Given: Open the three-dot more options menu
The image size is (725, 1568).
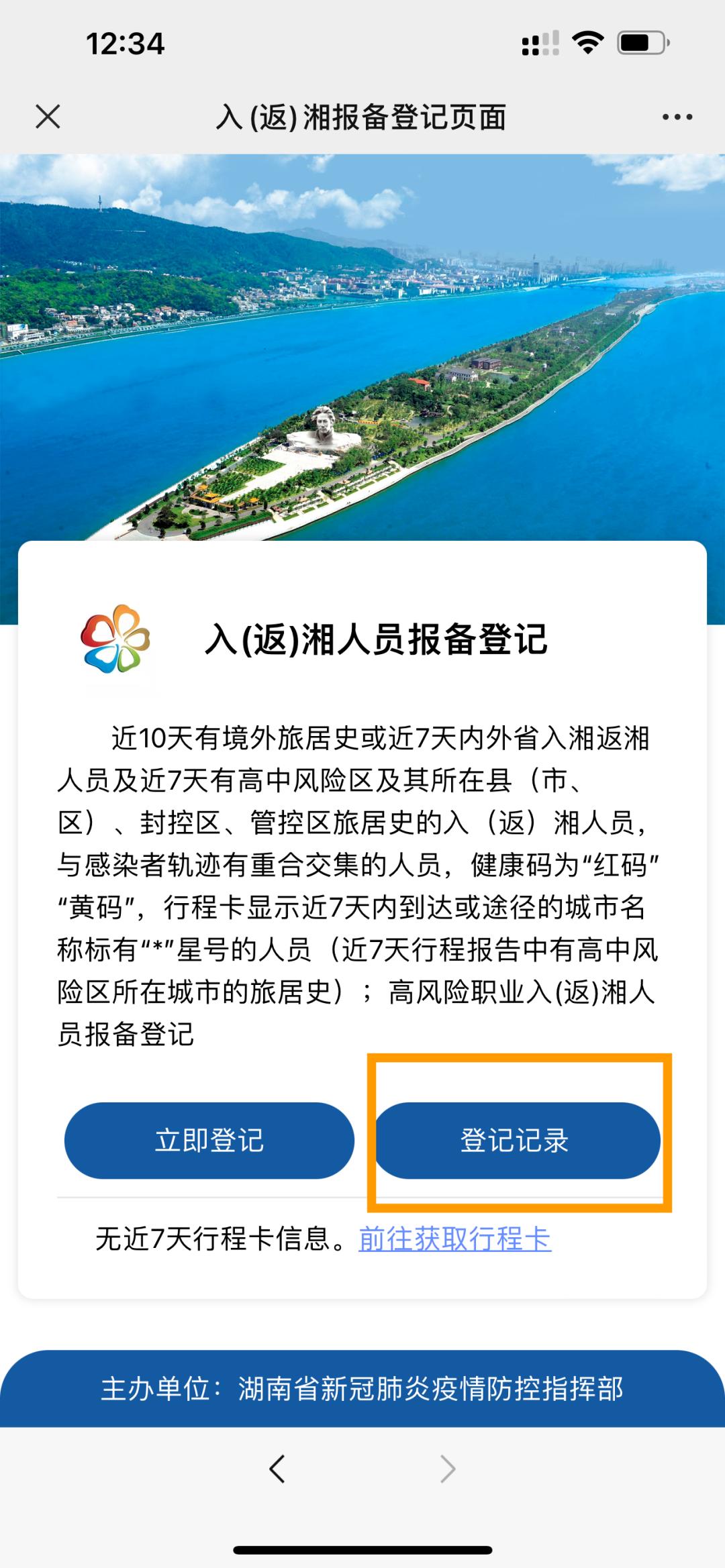Looking at the screenshot, I should (677, 117).
